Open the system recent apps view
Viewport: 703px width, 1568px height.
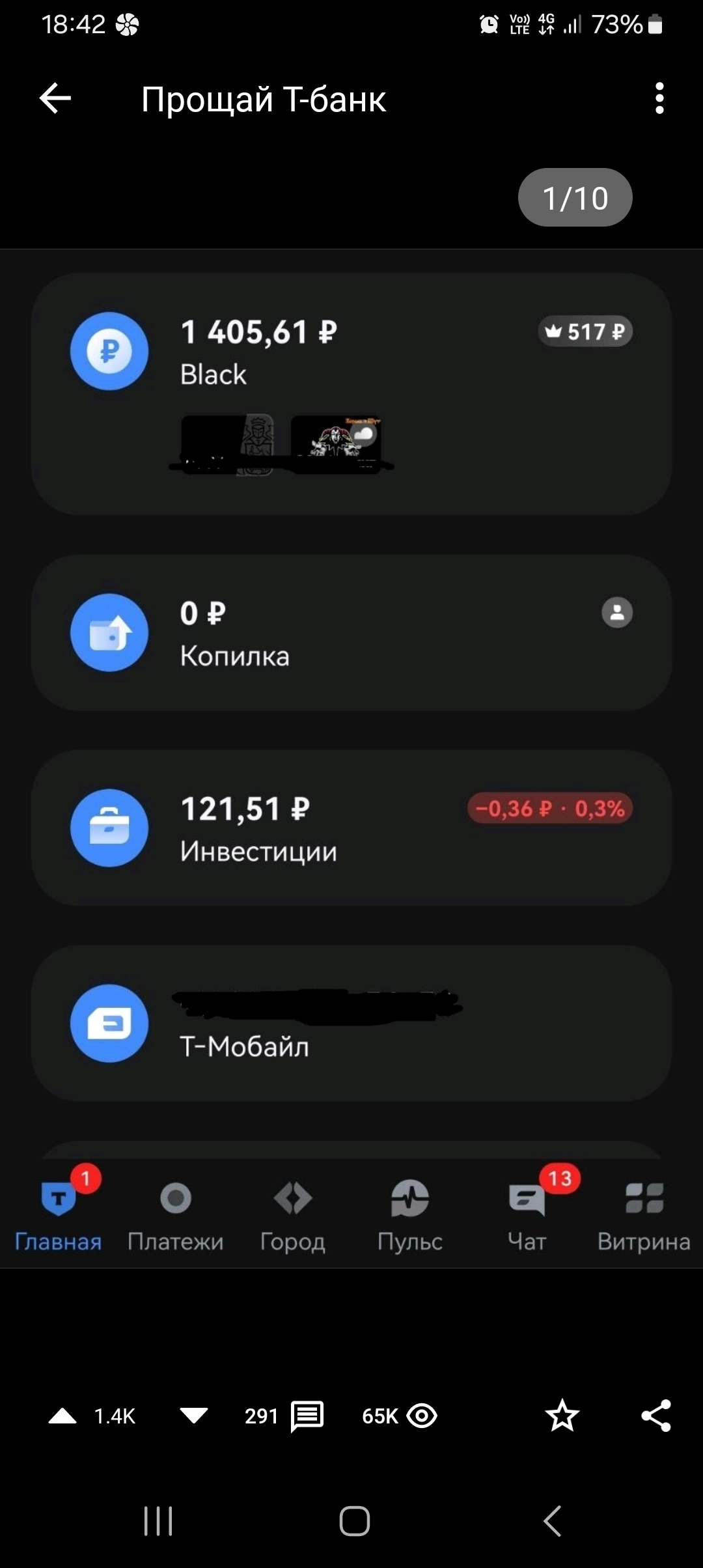click(158, 1521)
